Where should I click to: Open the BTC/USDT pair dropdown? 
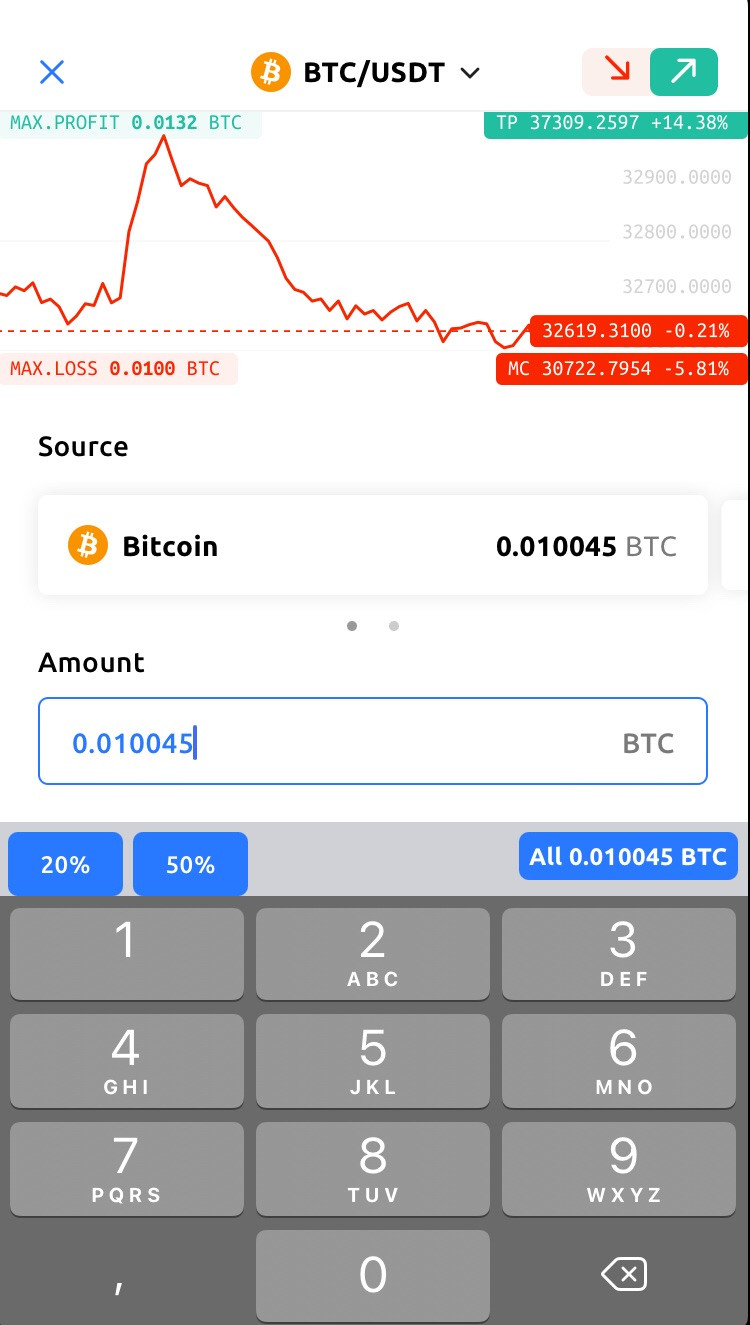[x=366, y=72]
